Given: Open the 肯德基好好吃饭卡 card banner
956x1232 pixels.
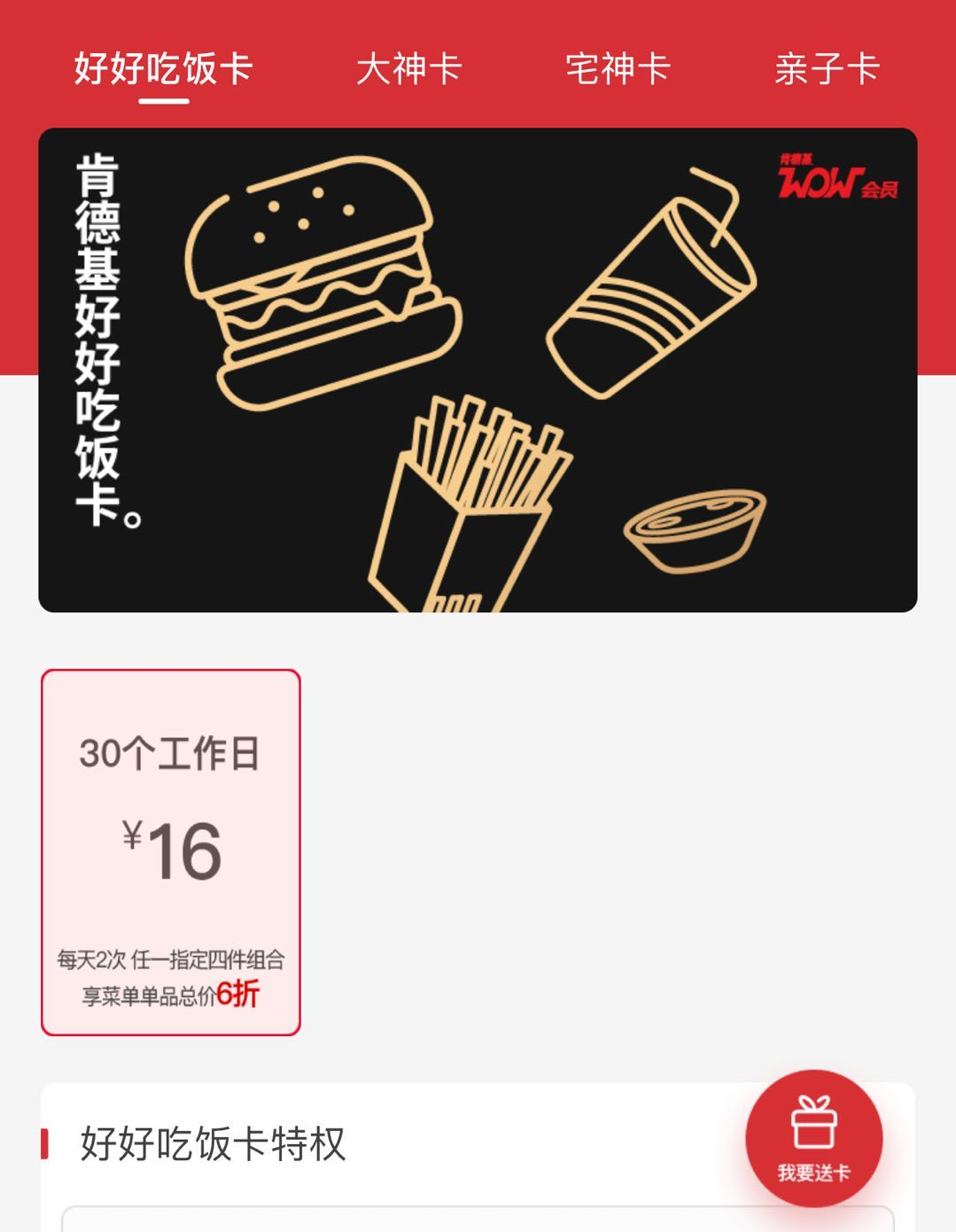Looking at the screenshot, I should 478,370.
